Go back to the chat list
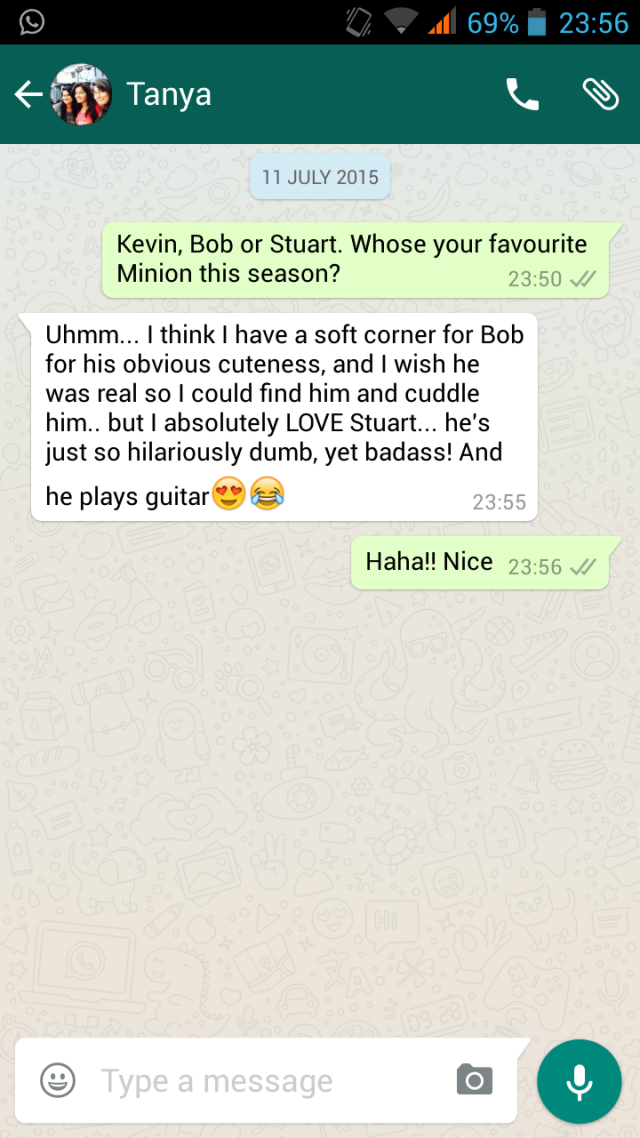 28,95
